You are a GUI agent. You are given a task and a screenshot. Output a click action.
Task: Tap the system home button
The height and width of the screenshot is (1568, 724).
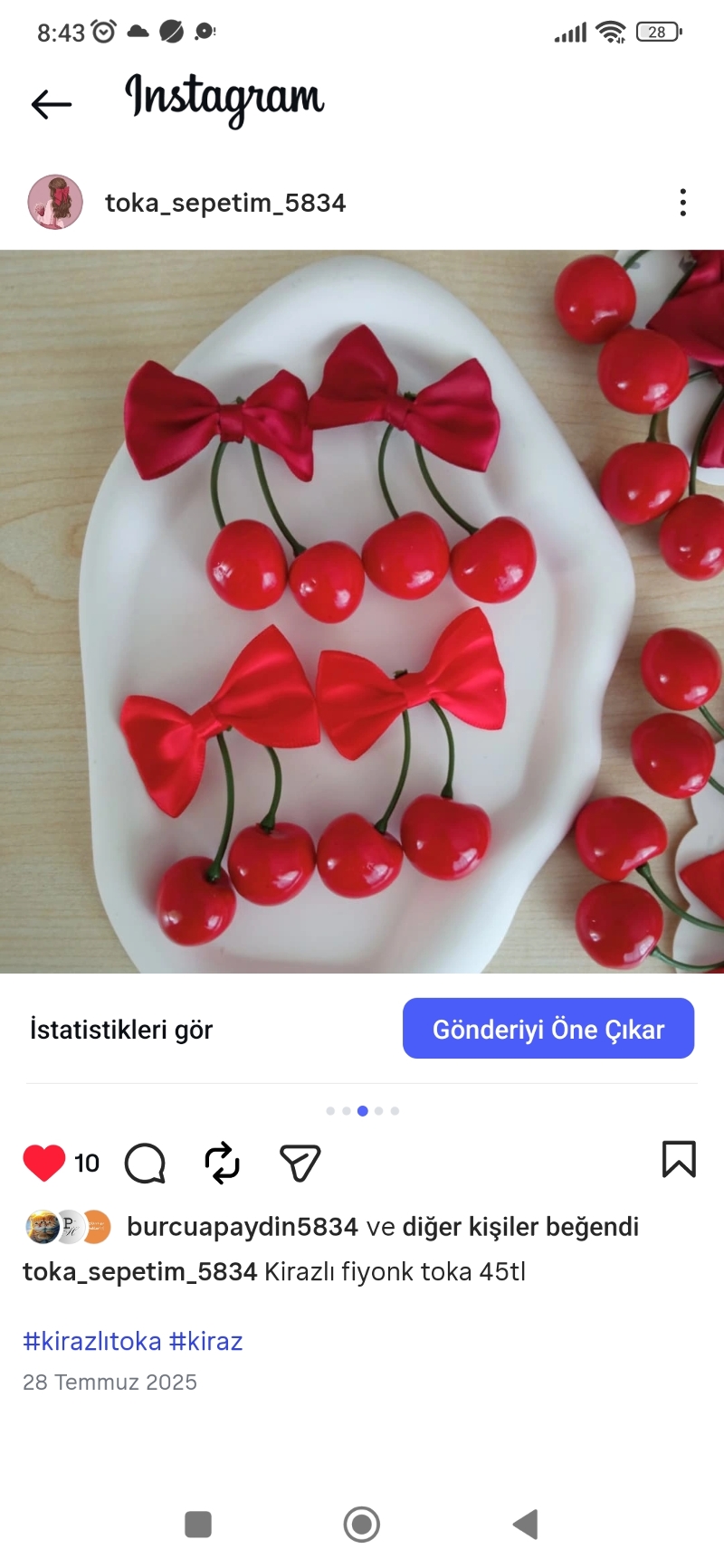[x=361, y=1525]
